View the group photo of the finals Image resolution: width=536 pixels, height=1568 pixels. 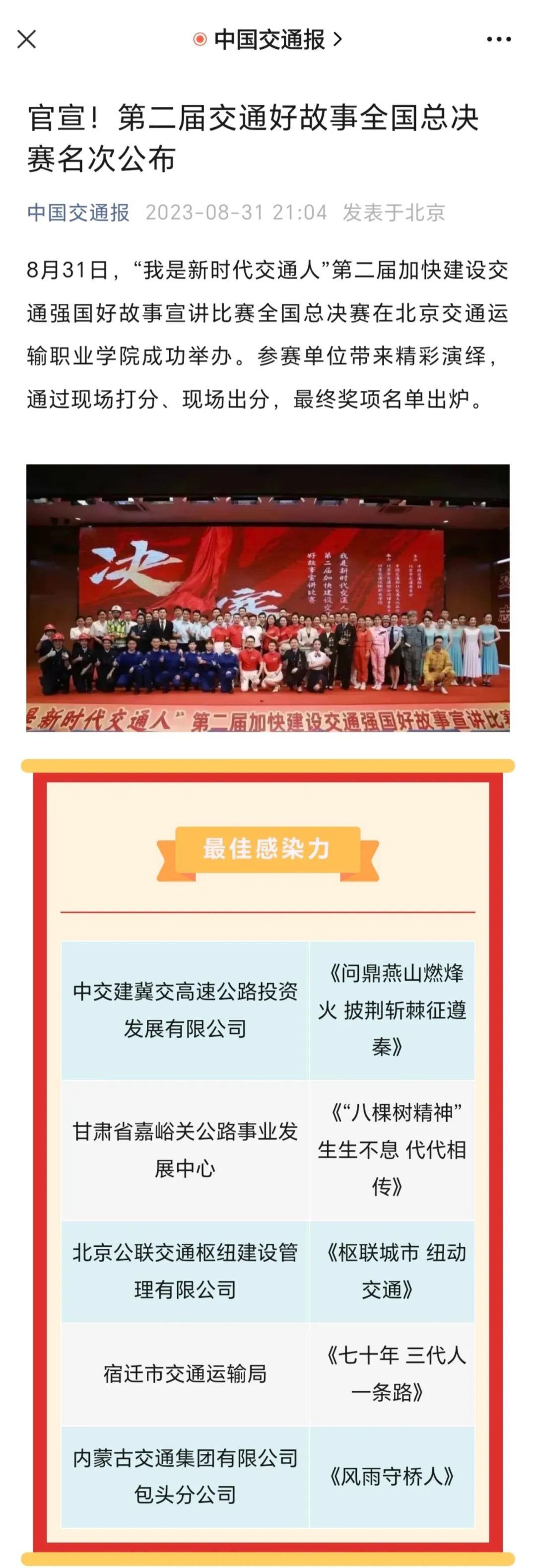click(268, 597)
